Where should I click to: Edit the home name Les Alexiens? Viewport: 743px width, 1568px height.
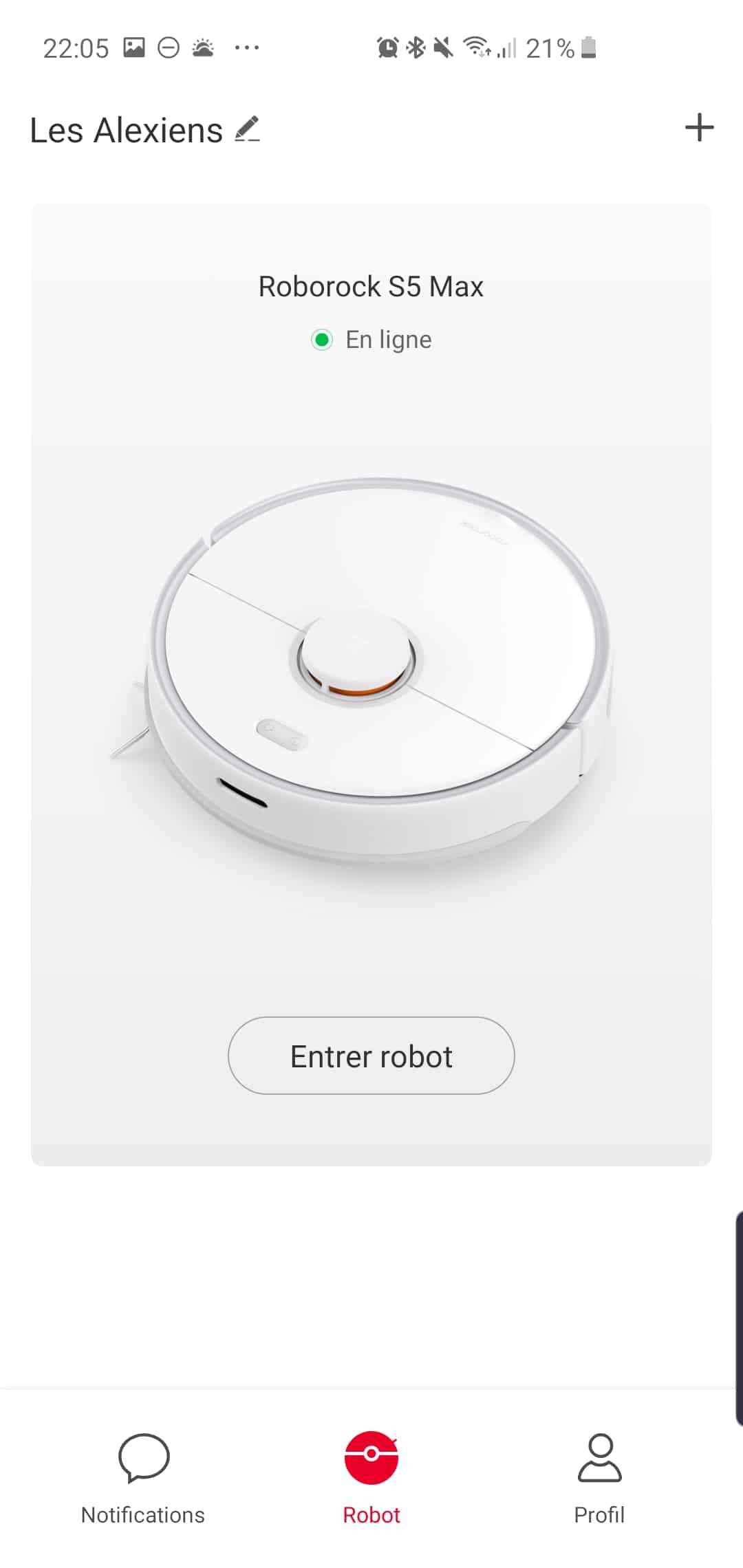pyautogui.click(x=247, y=129)
